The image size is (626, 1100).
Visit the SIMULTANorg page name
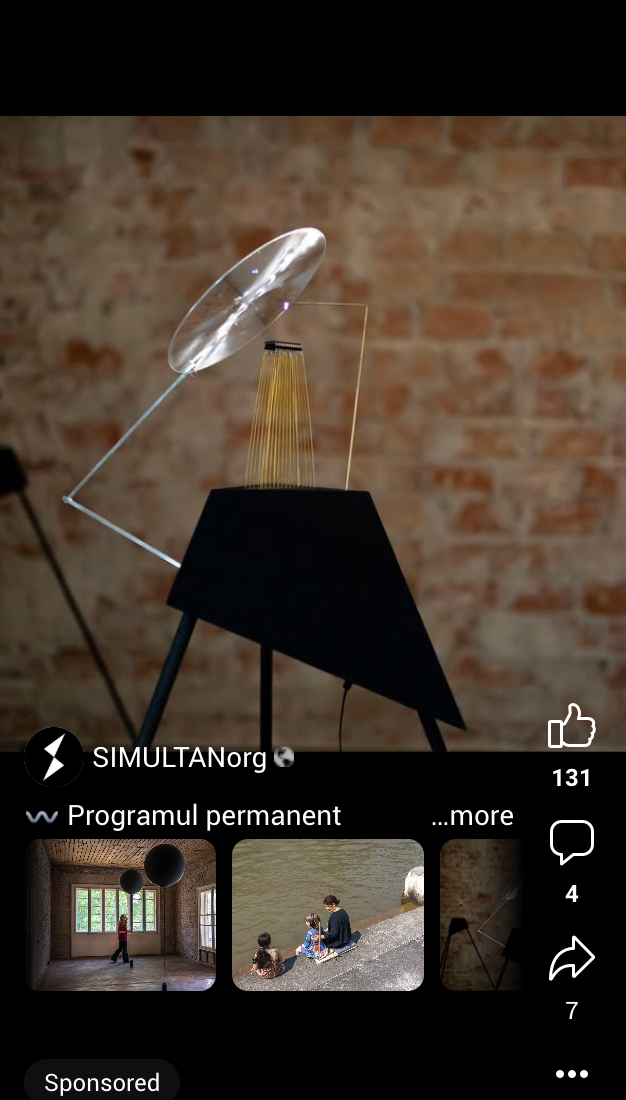[x=180, y=758]
